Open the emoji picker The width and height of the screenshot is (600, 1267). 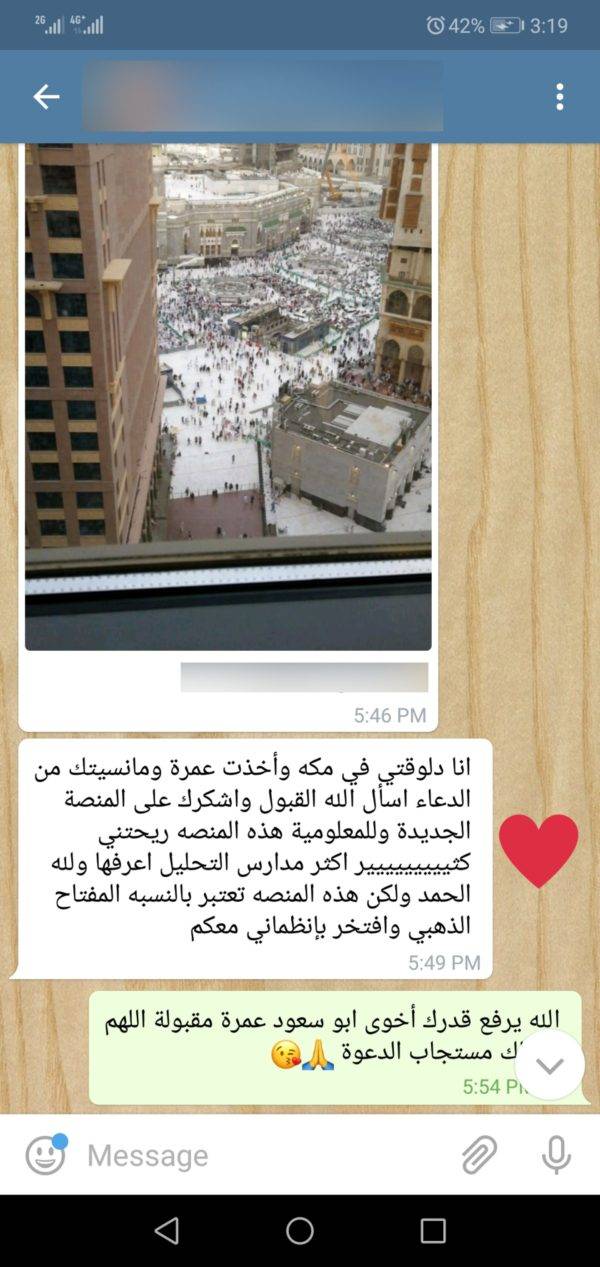[x=45, y=1155]
